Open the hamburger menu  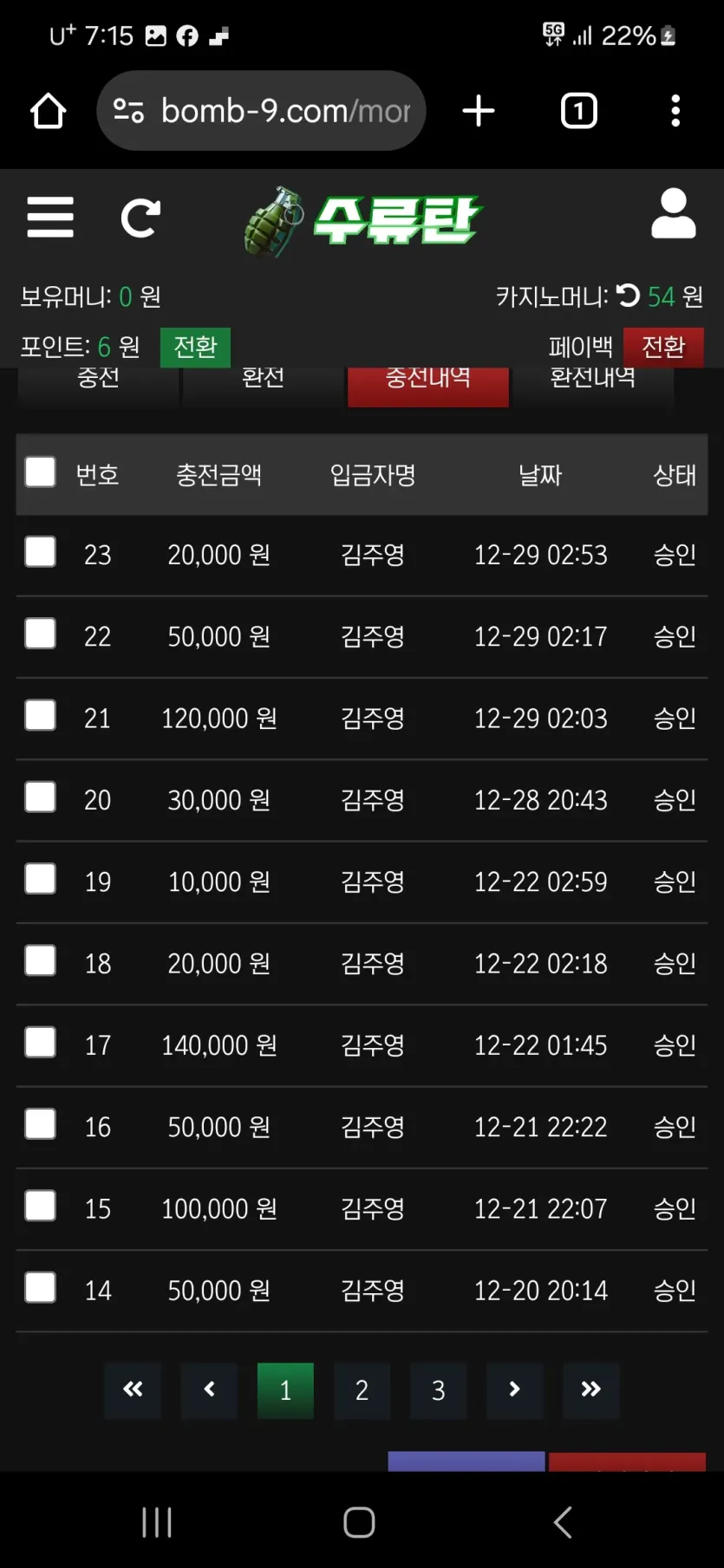50,217
